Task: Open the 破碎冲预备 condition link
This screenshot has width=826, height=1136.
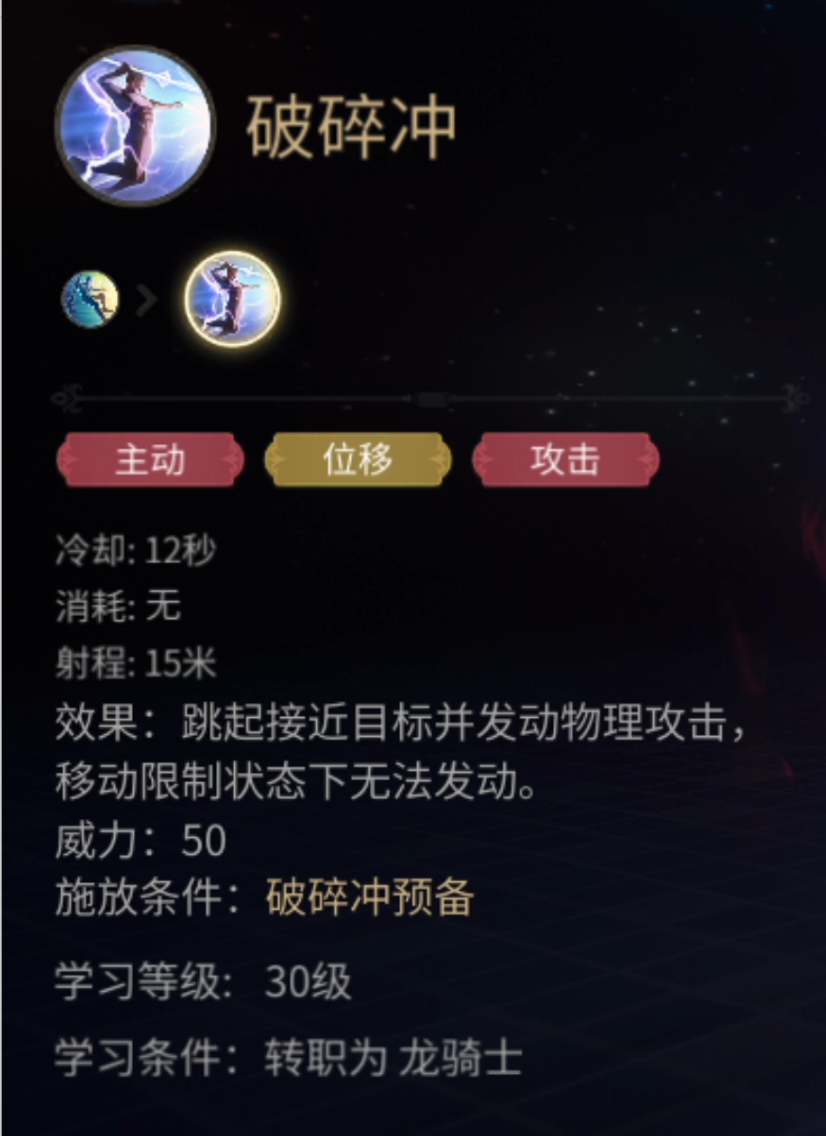Action: point(369,899)
